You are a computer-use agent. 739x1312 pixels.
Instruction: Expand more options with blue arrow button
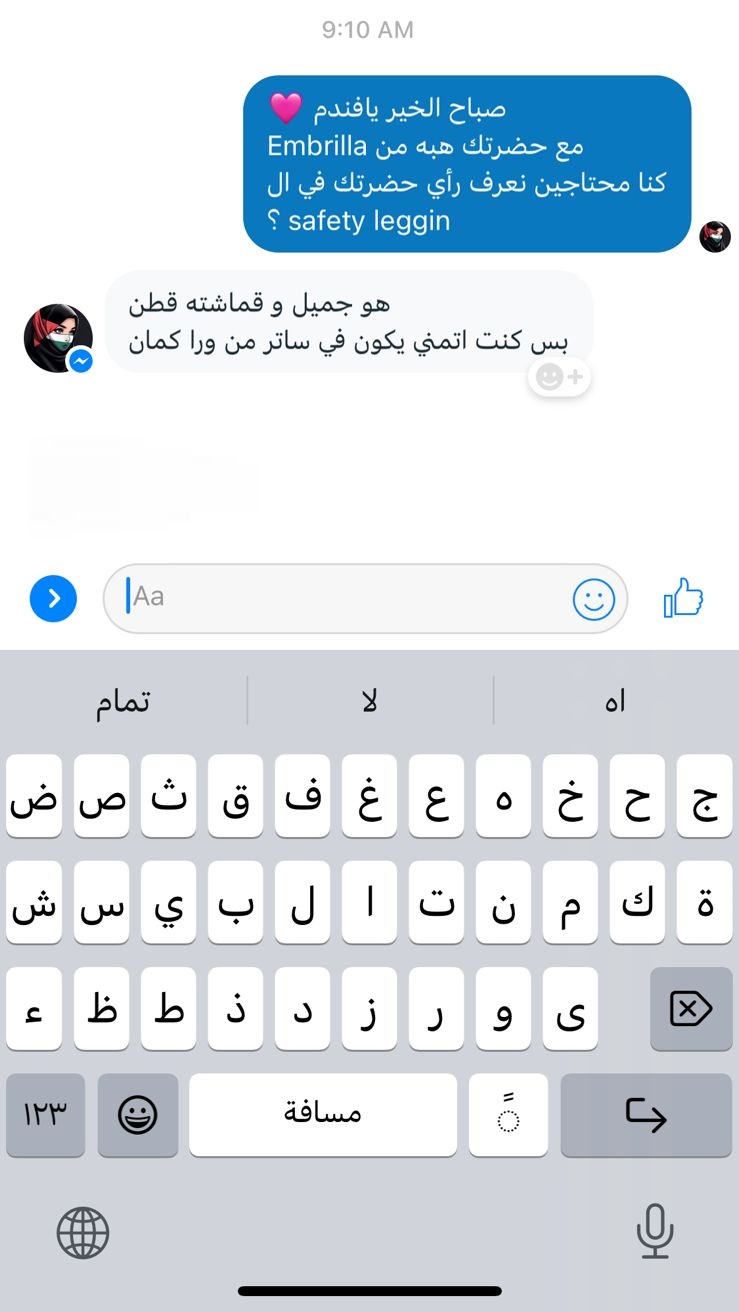tap(53, 599)
